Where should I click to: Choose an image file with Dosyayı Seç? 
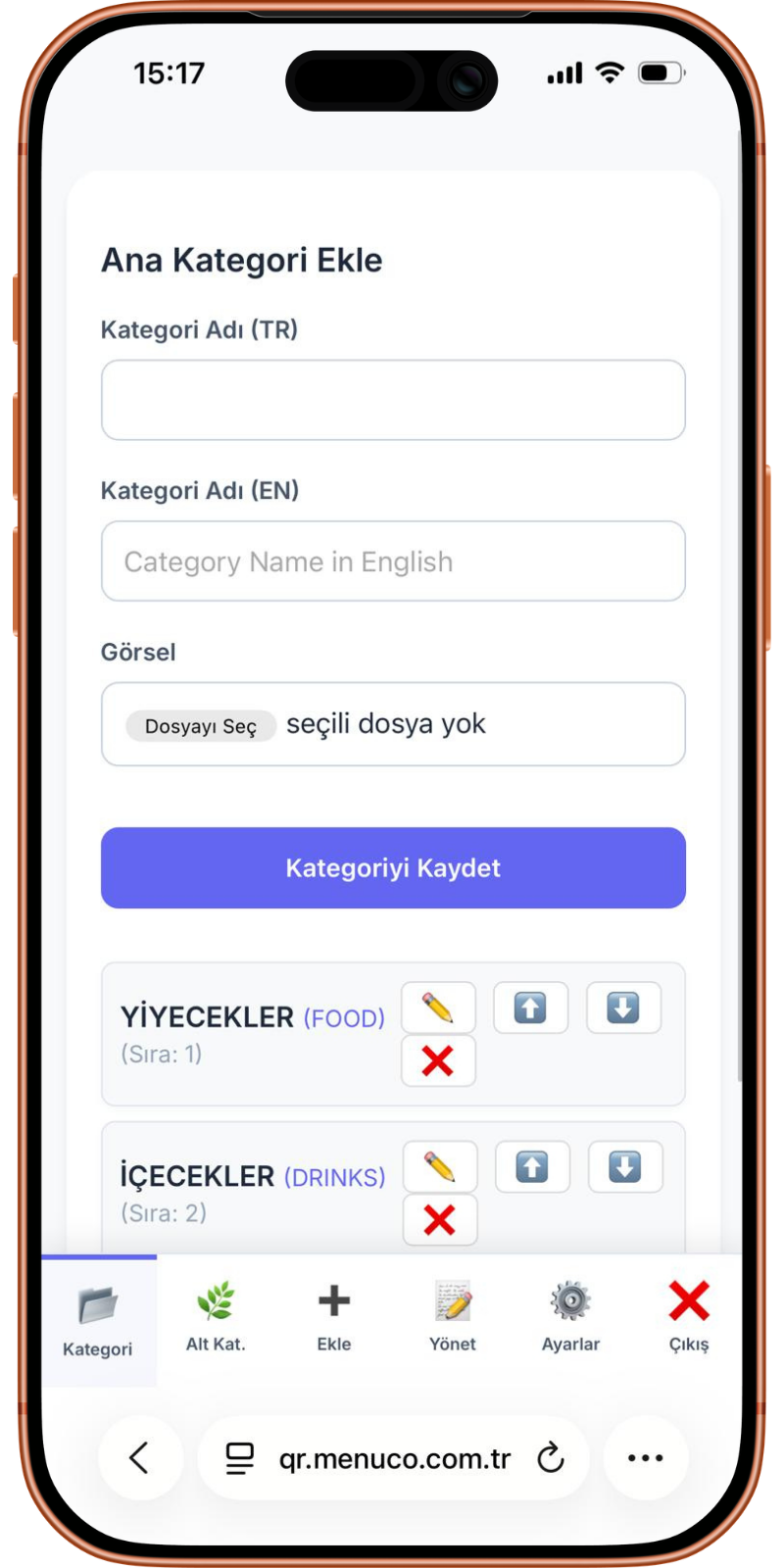click(201, 725)
